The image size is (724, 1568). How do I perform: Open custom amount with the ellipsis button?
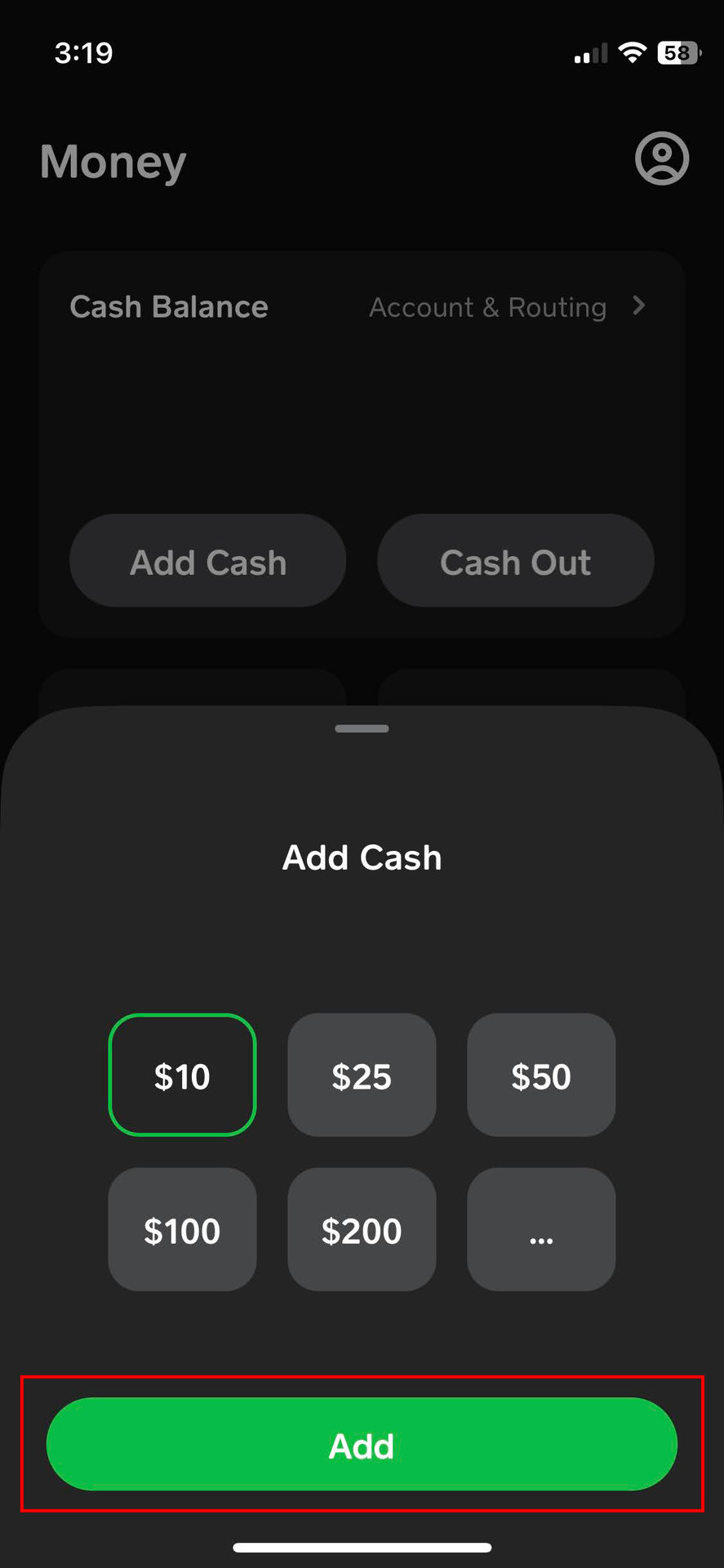point(540,1229)
